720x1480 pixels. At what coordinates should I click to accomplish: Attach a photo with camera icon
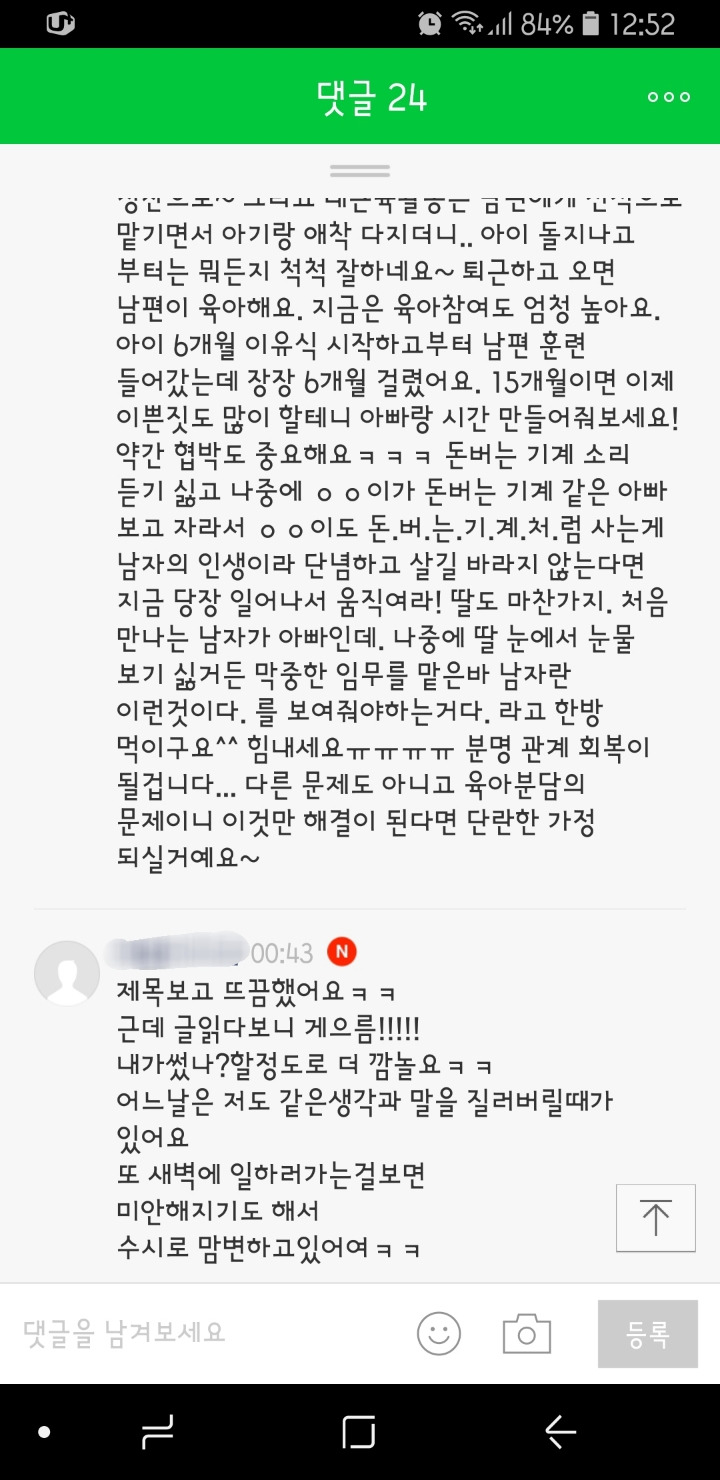[526, 1334]
